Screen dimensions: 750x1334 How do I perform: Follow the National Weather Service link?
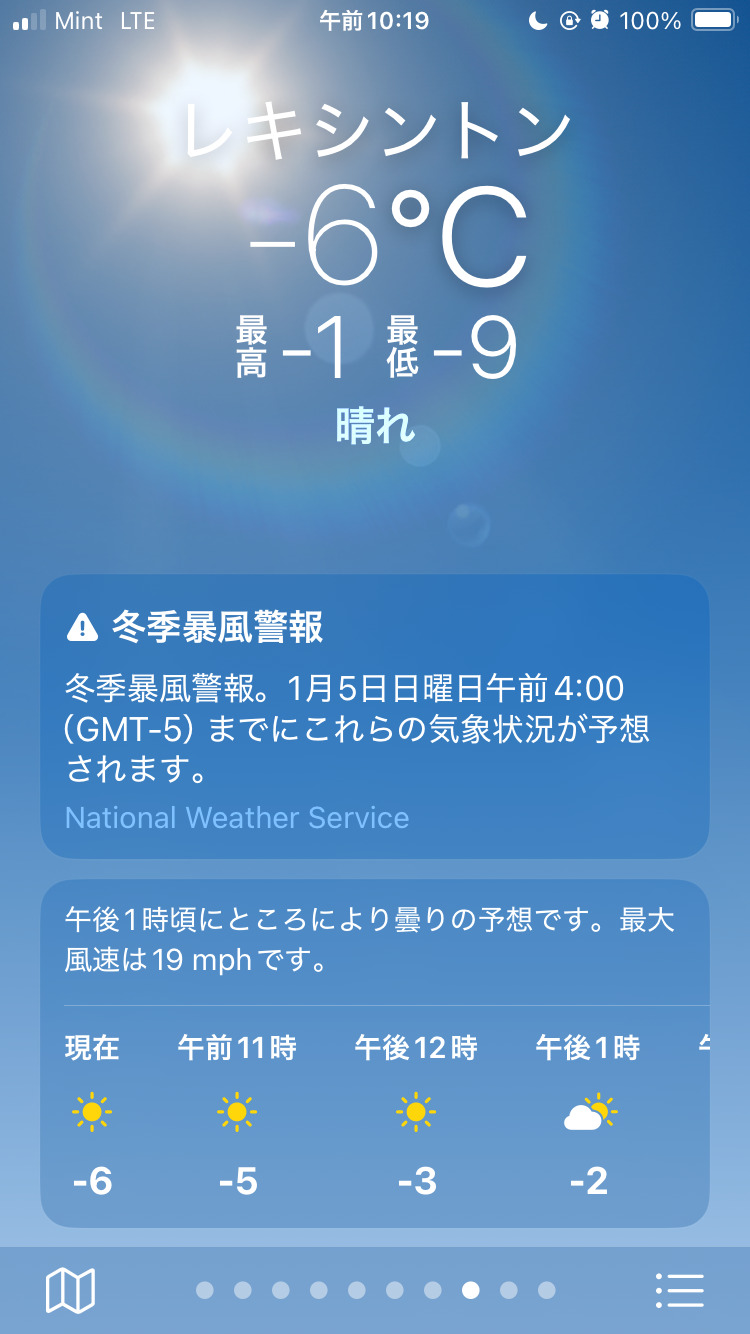tap(237, 818)
